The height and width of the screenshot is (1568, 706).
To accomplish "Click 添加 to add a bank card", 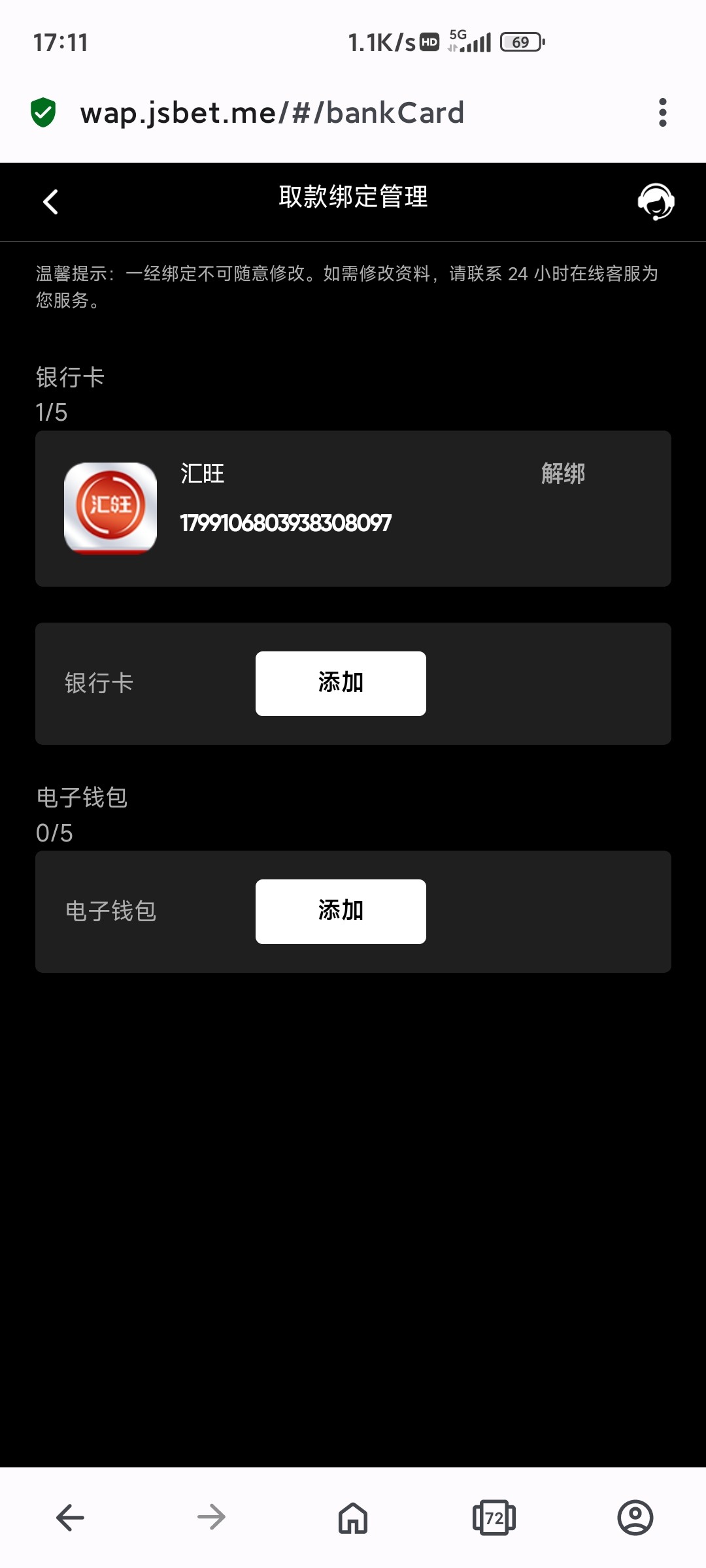I will (x=340, y=683).
